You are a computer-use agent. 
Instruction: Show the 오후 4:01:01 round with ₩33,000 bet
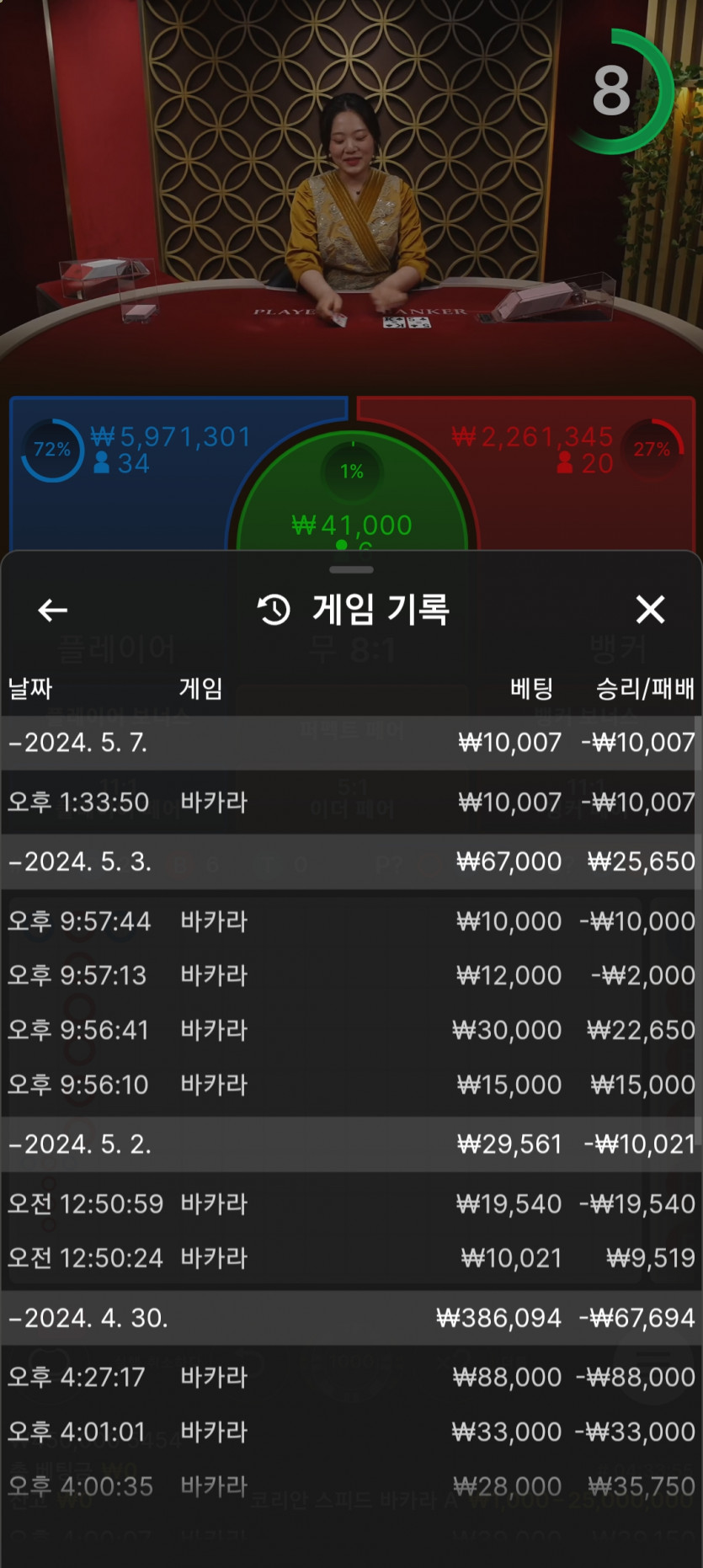click(x=351, y=1432)
